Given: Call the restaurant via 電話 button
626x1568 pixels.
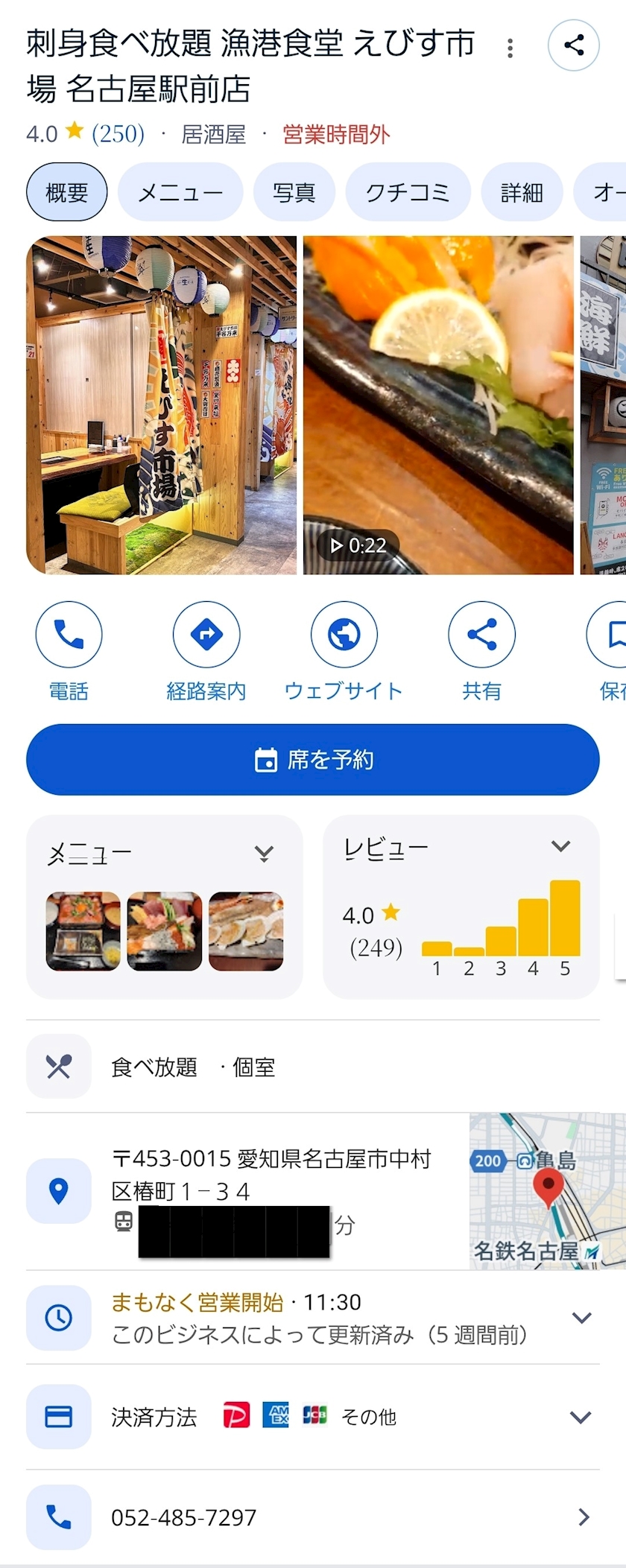Looking at the screenshot, I should [x=69, y=652].
